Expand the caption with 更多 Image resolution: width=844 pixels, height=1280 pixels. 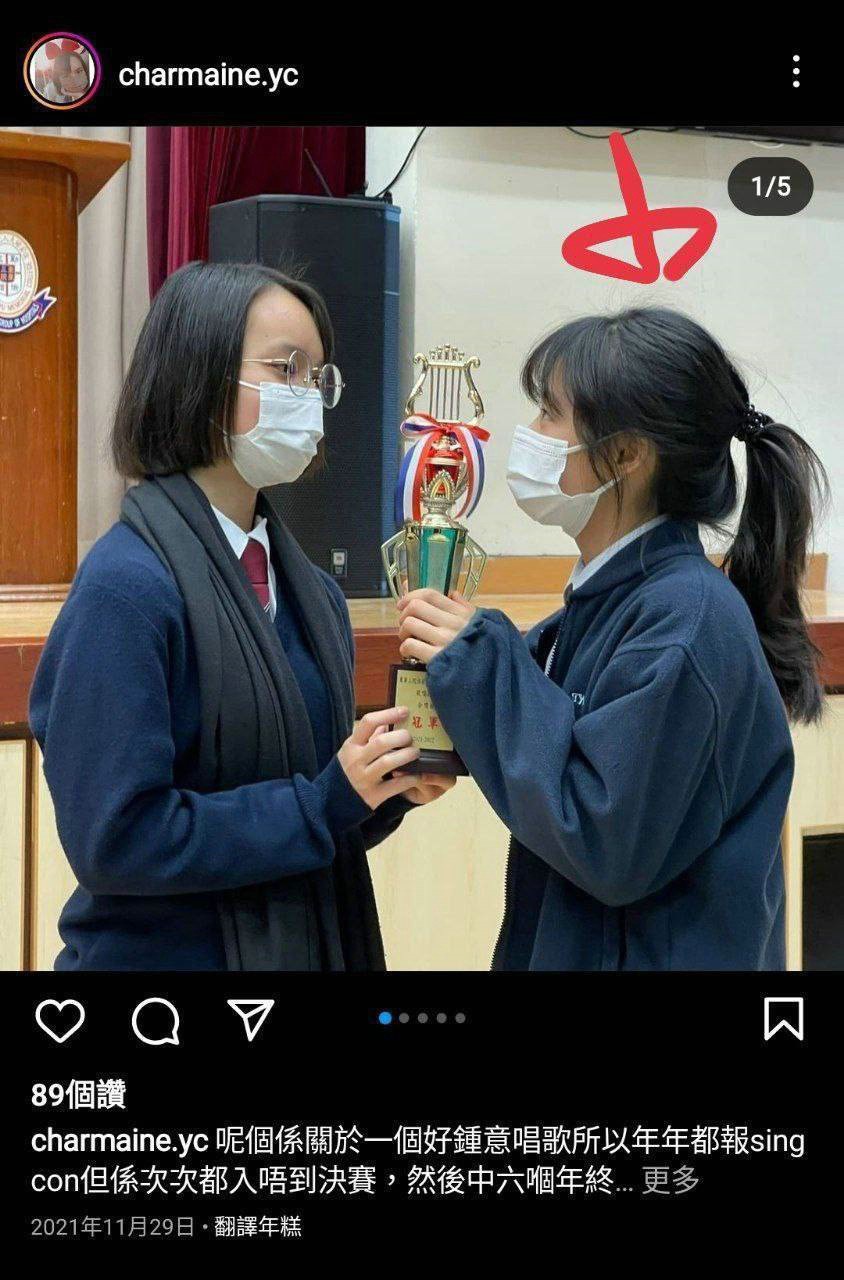click(x=670, y=1180)
